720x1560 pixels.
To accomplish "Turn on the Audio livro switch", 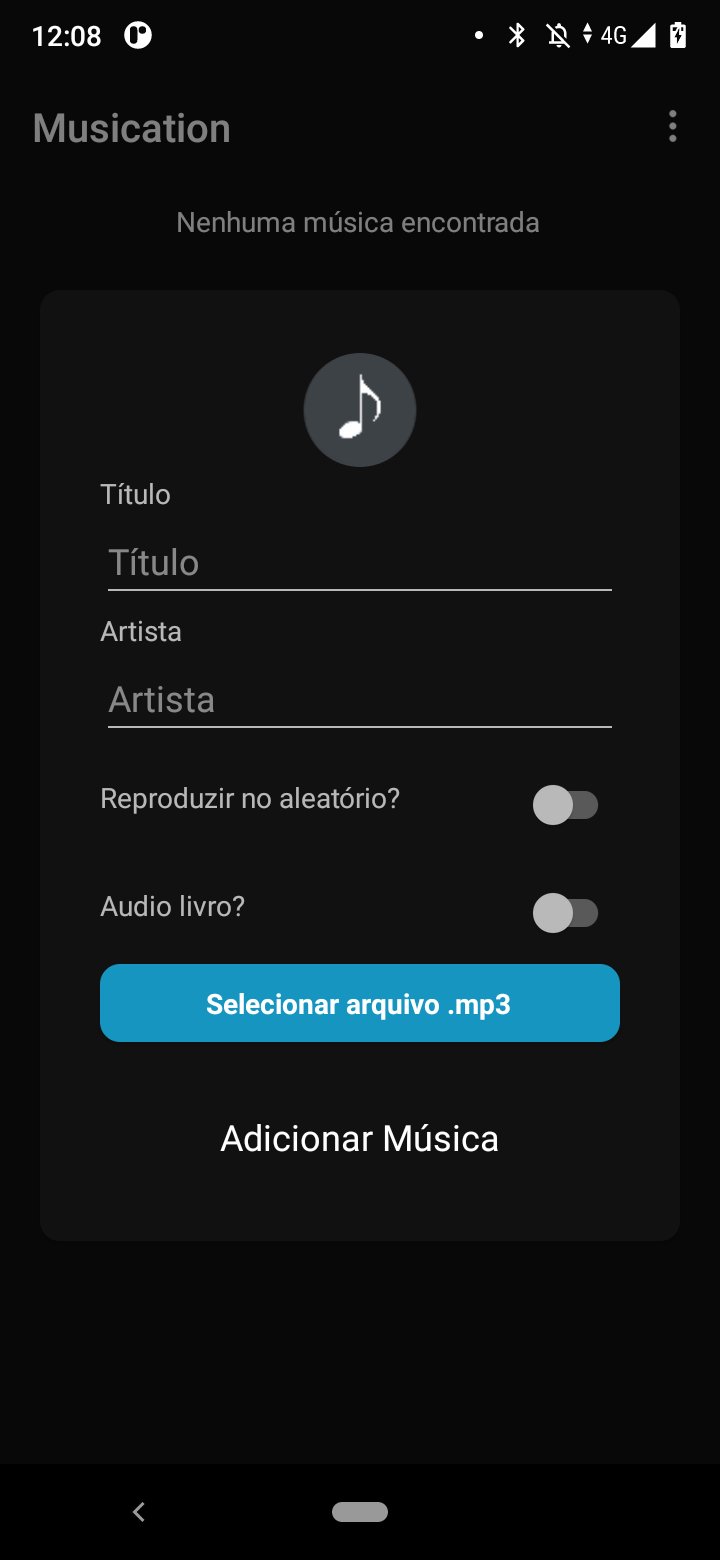I will [x=565, y=912].
